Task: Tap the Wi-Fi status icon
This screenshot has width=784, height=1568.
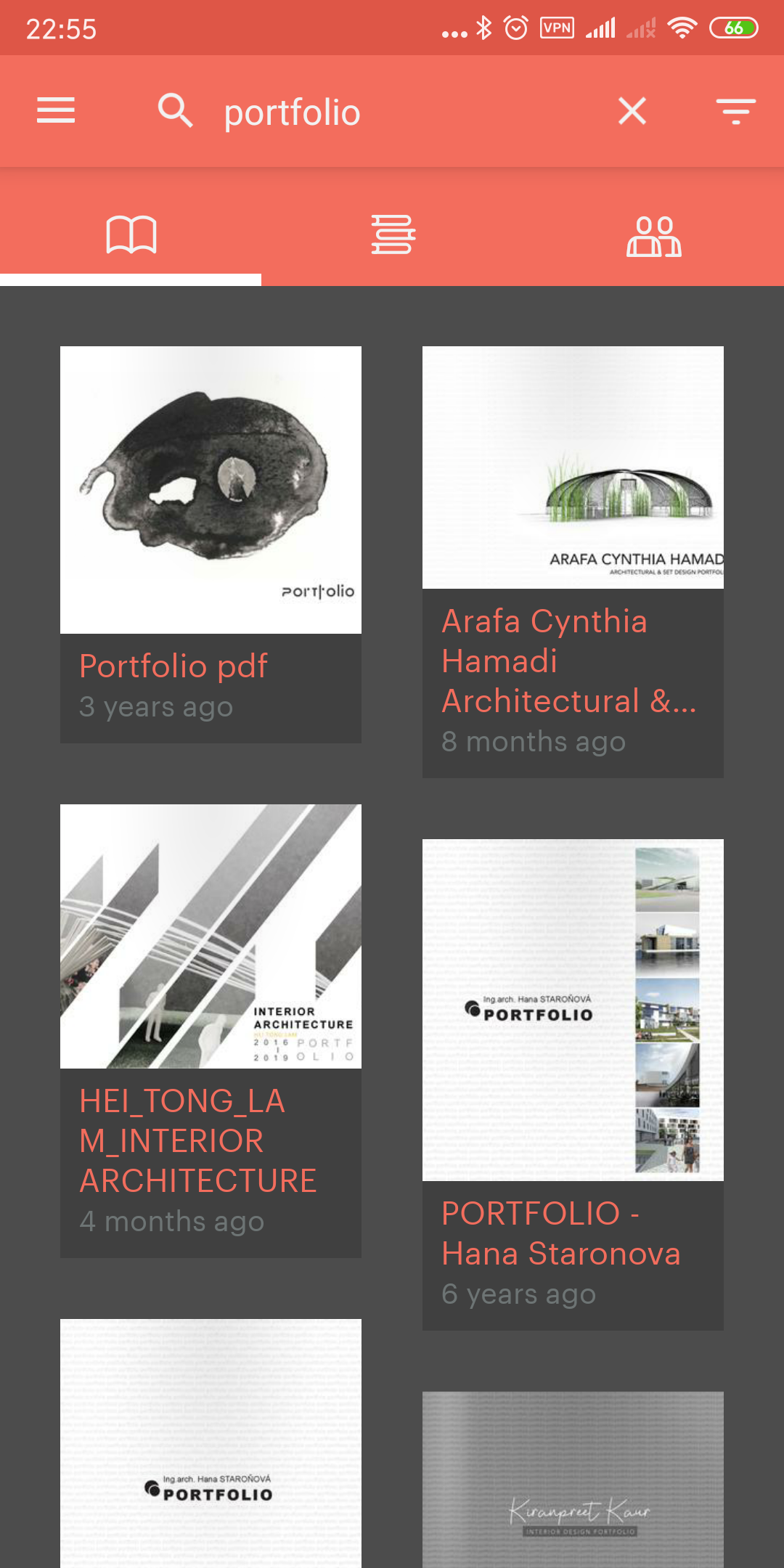Action: (683, 28)
